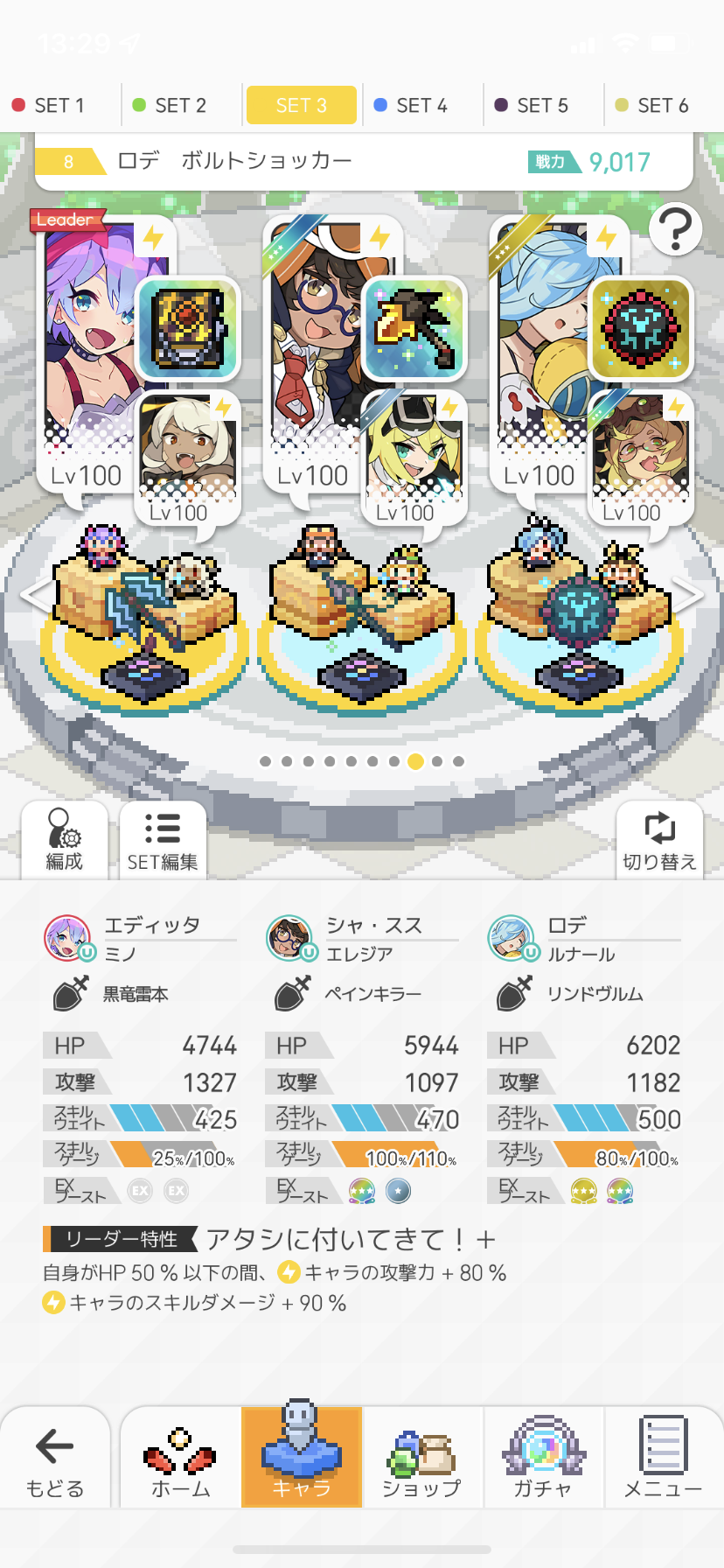Open the ガチャ tab

pyautogui.click(x=542, y=1459)
